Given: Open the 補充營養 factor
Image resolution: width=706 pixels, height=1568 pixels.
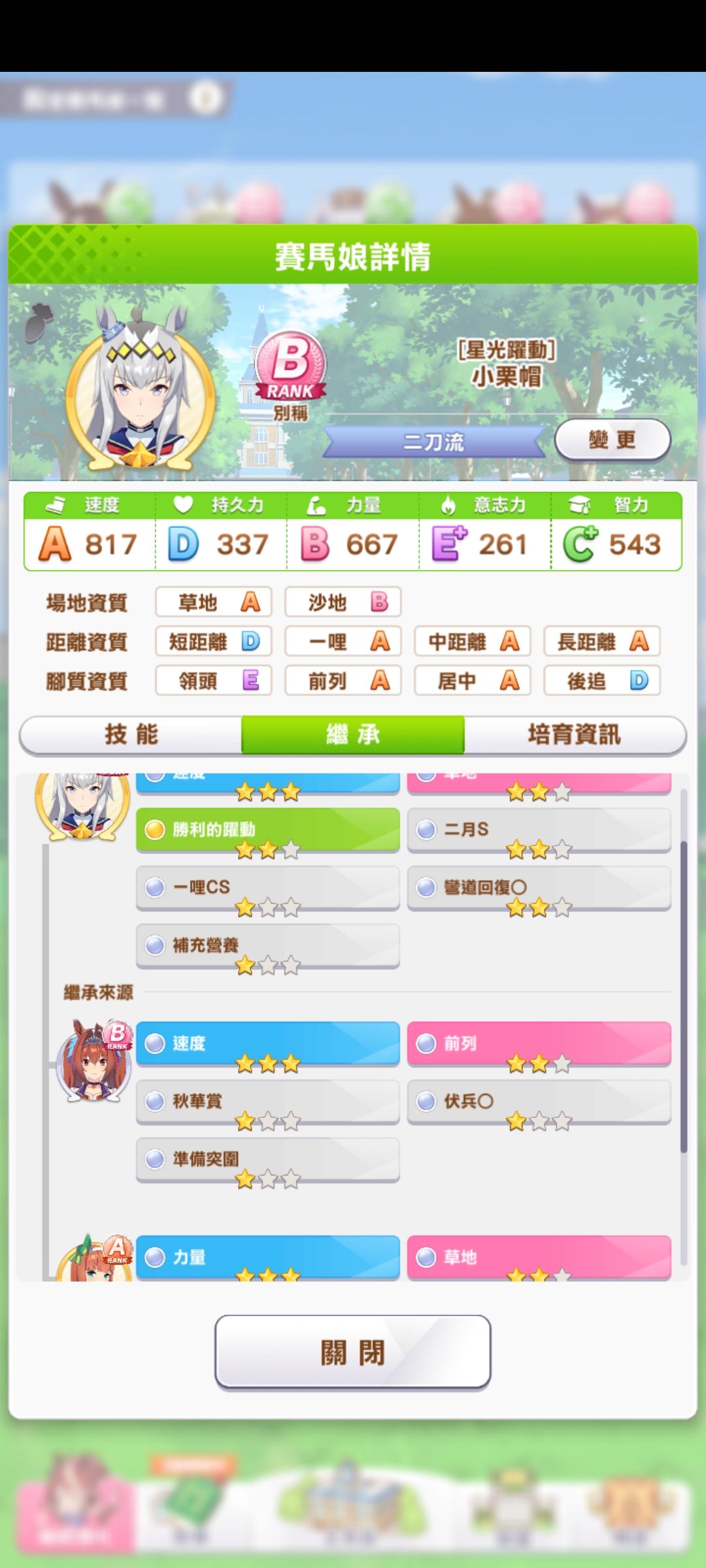Looking at the screenshot, I should pyautogui.click(x=267, y=945).
